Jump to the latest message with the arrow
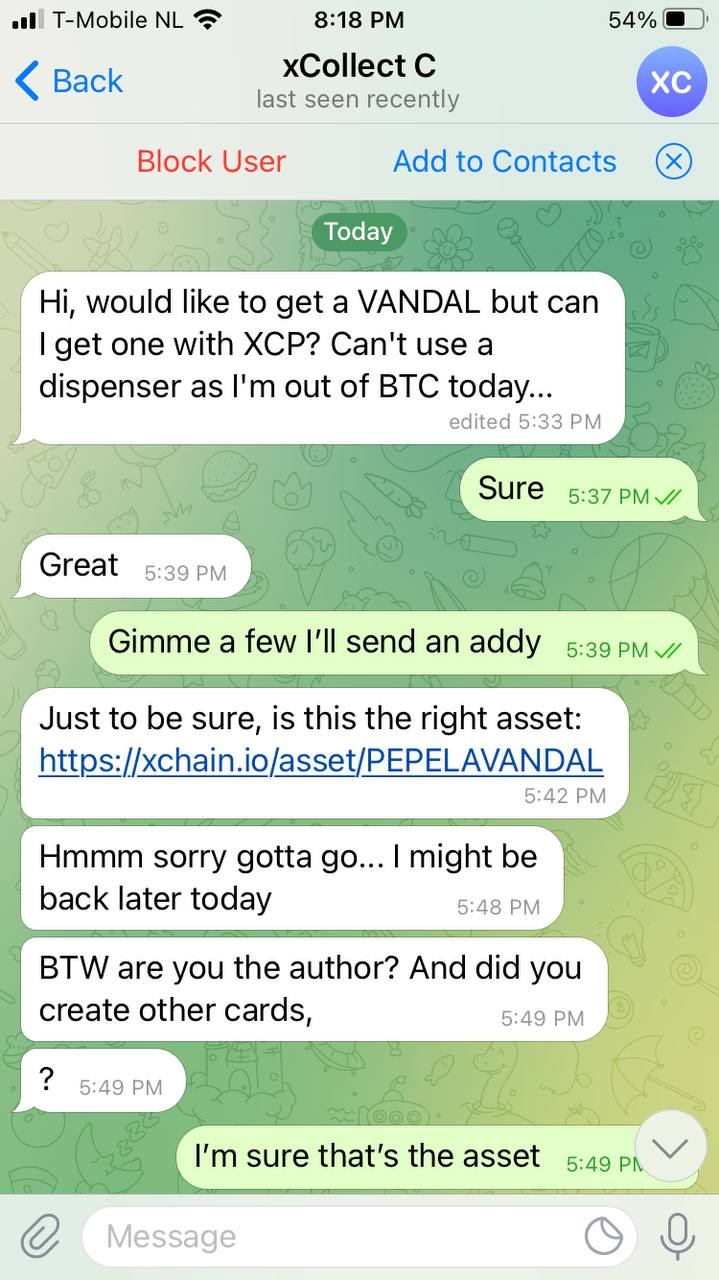 [670, 1147]
